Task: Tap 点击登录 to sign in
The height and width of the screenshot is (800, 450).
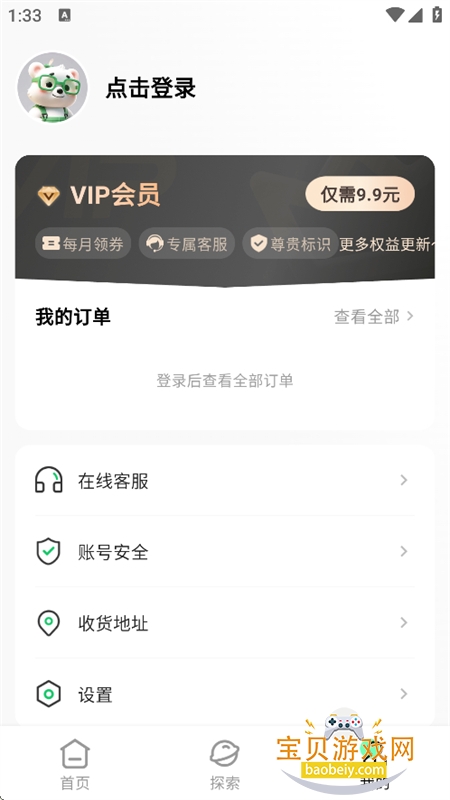Action: point(151,88)
